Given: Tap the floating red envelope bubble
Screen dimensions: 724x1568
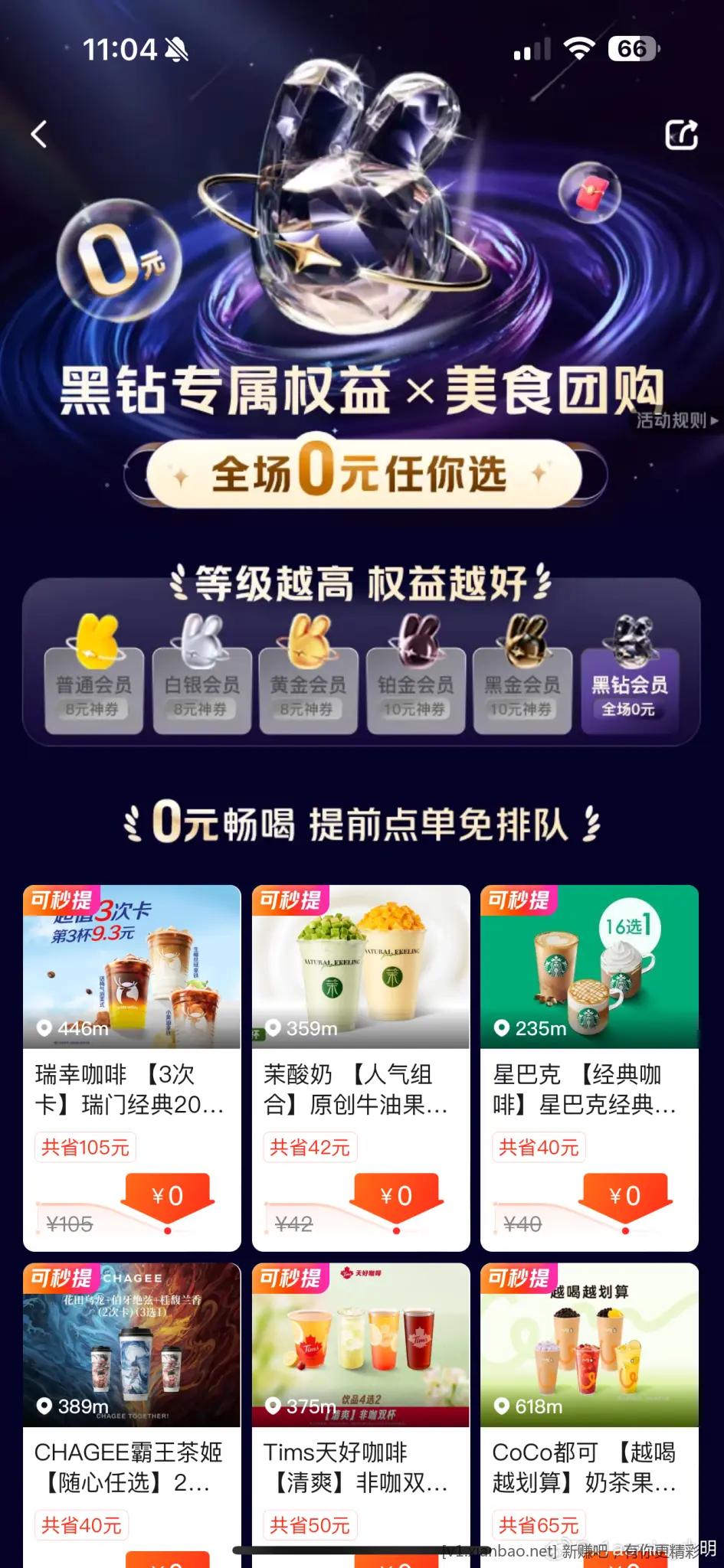Looking at the screenshot, I should [589, 192].
